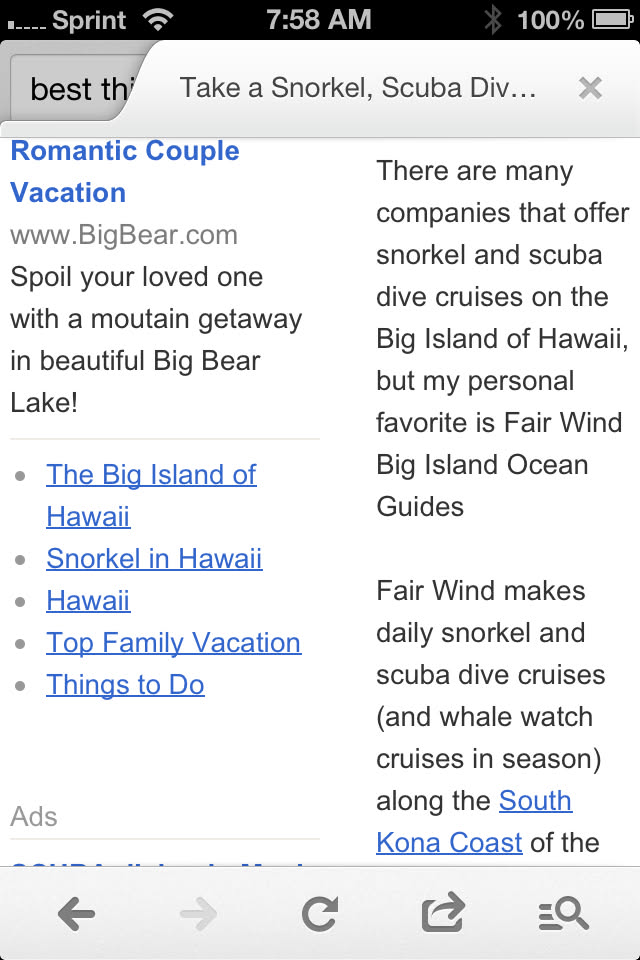Visit the Top Family Vacation link
Viewport: 640px width, 960px height.
[173, 643]
